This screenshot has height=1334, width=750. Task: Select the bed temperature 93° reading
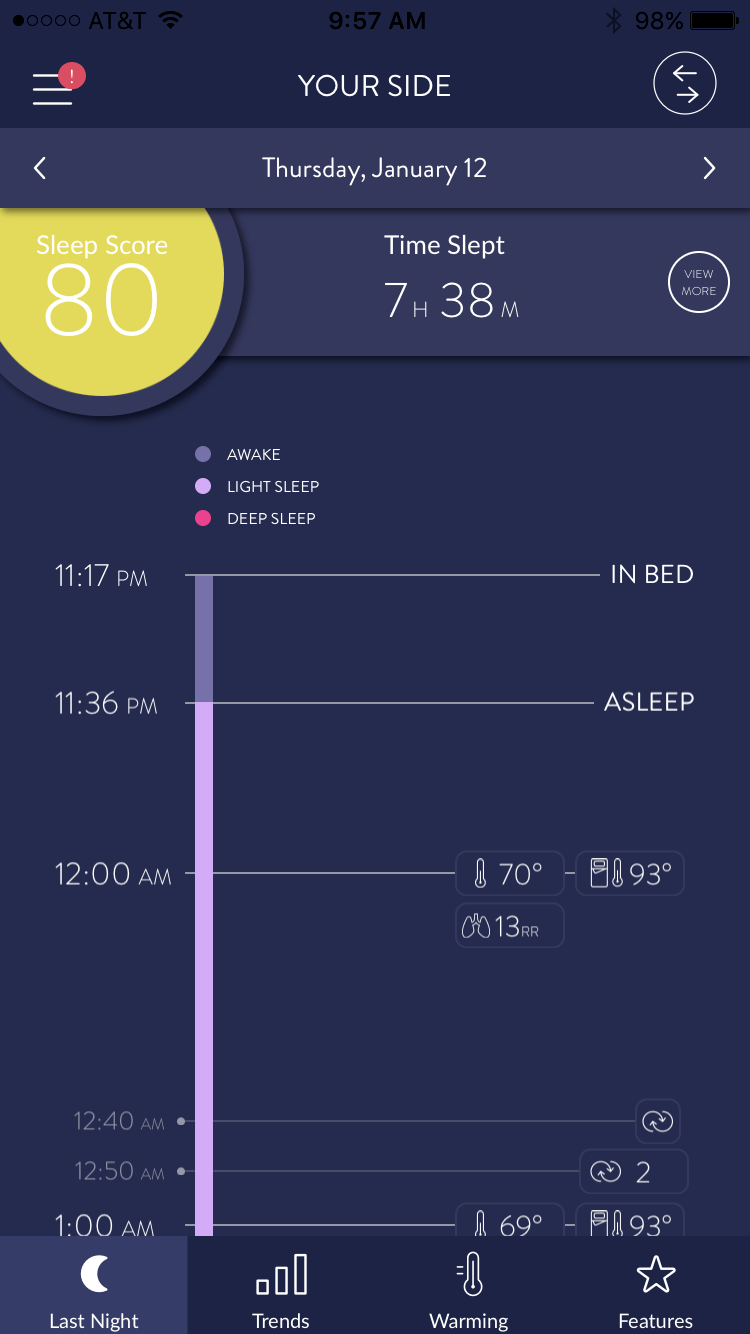(629, 873)
